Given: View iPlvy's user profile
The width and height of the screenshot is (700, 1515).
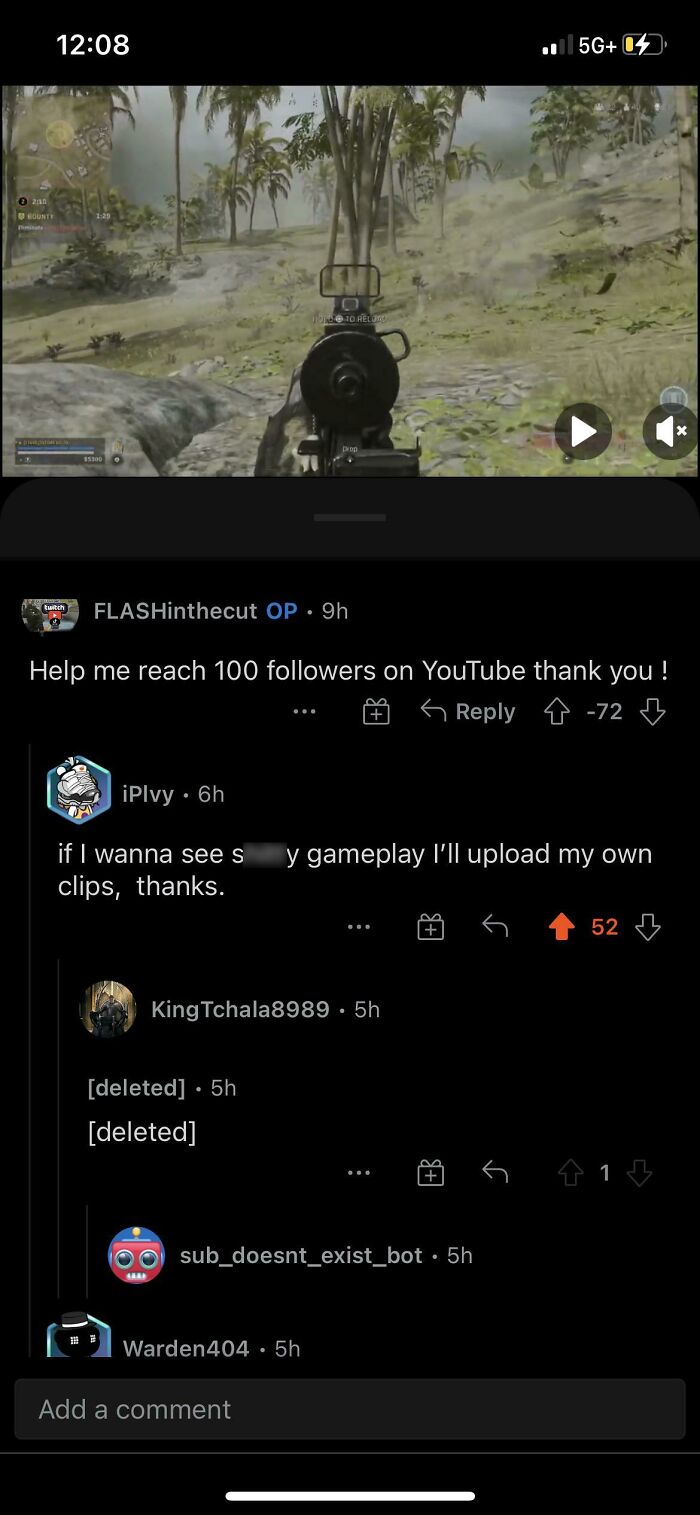Looking at the screenshot, I should pos(148,794).
